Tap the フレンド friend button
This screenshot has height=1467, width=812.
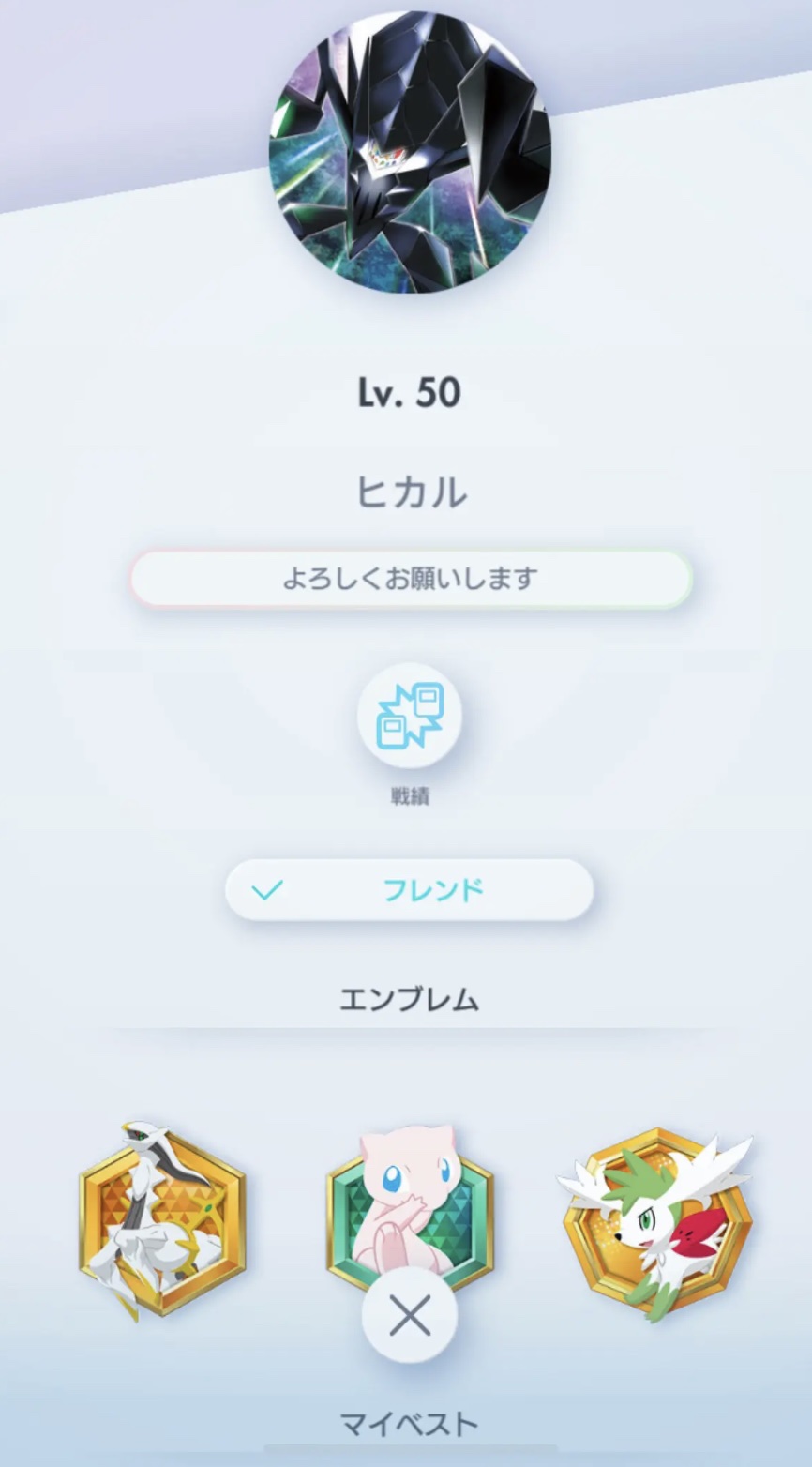[x=409, y=889]
